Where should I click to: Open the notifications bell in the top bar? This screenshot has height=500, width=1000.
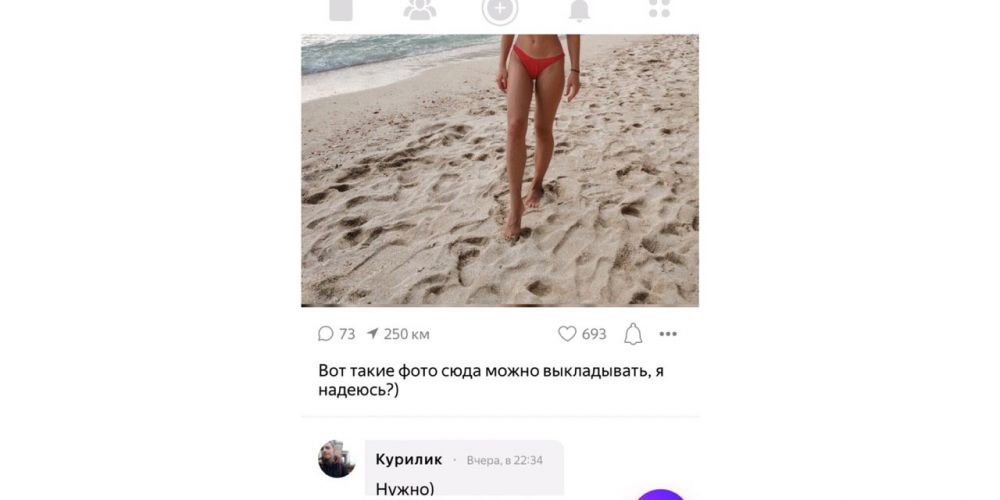(579, 10)
